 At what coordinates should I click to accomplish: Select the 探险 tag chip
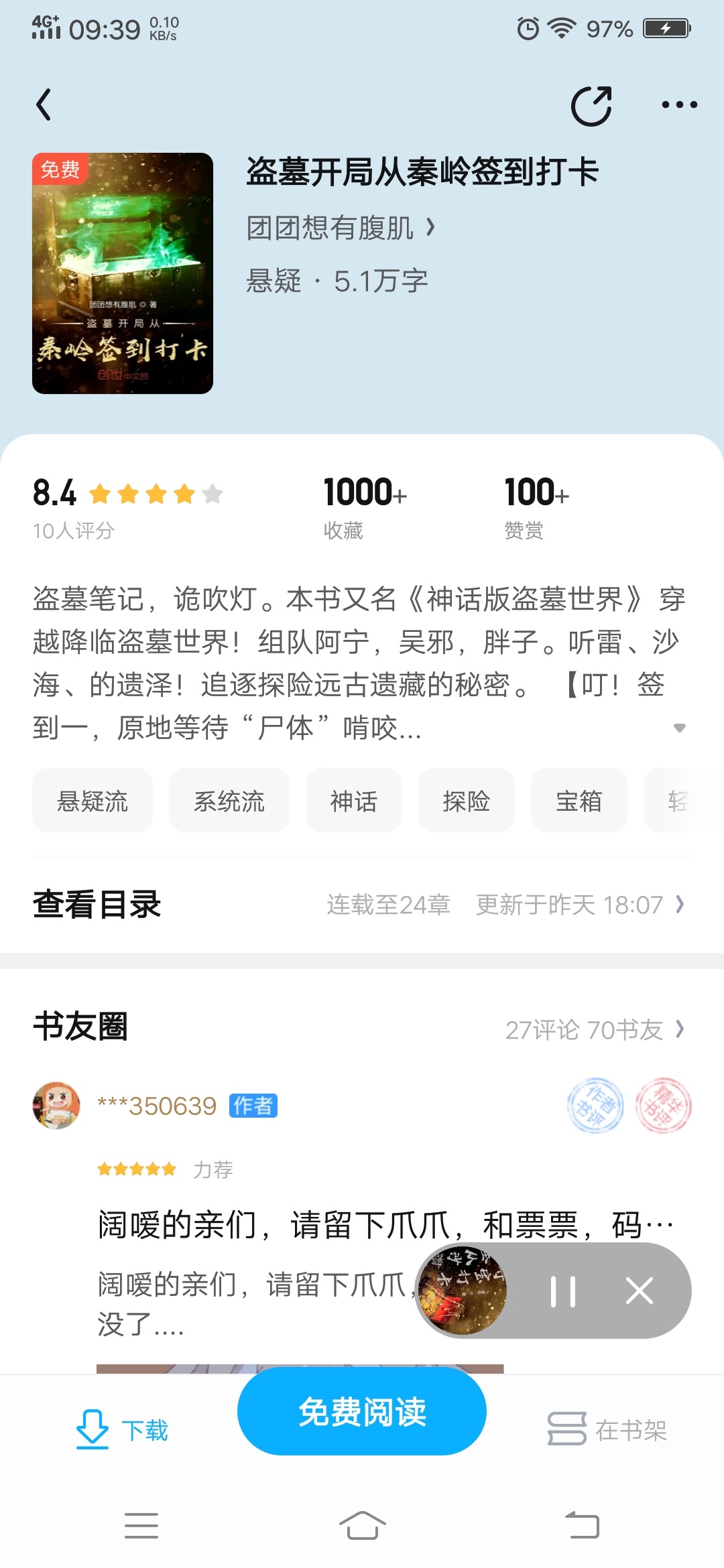pyautogui.click(x=467, y=801)
